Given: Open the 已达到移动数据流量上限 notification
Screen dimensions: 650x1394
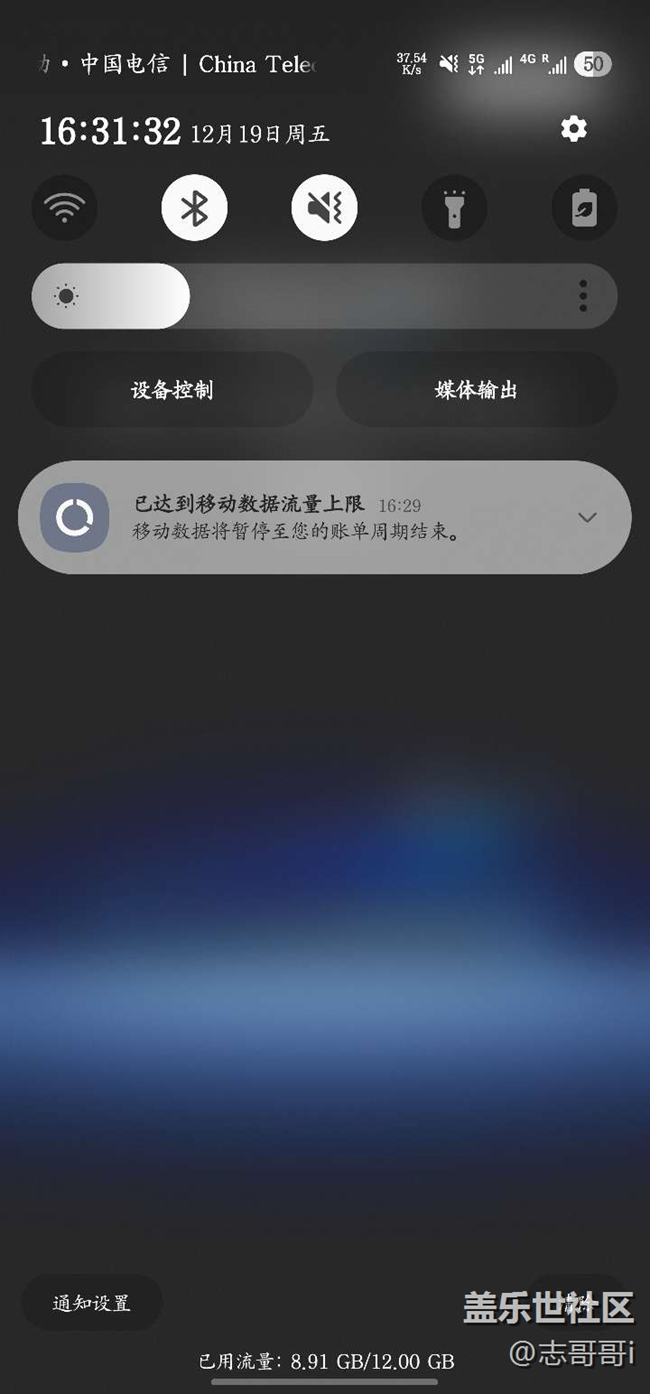Looking at the screenshot, I should pyautogui.click(x=300, y=517).
